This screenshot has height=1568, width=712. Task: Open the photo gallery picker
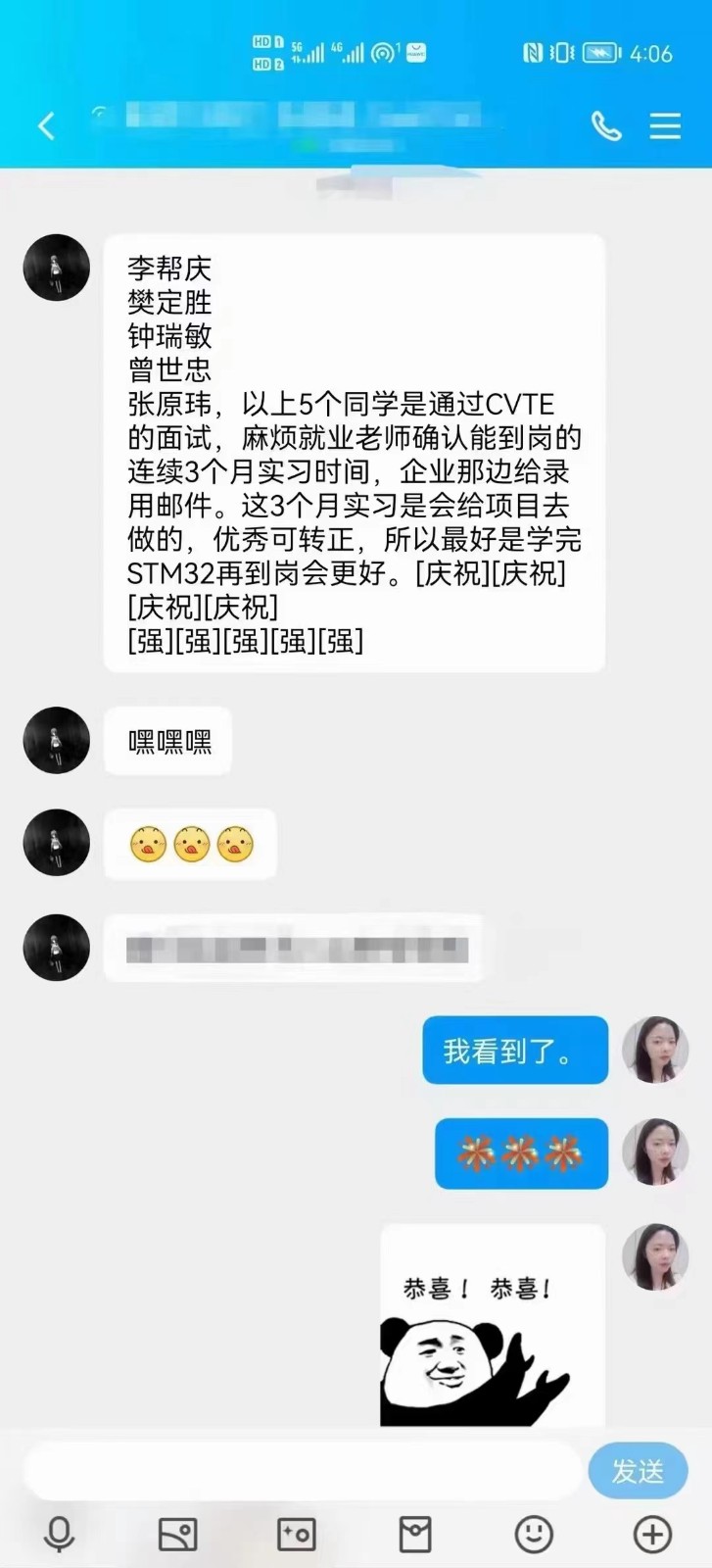[x=177, y=1534]
